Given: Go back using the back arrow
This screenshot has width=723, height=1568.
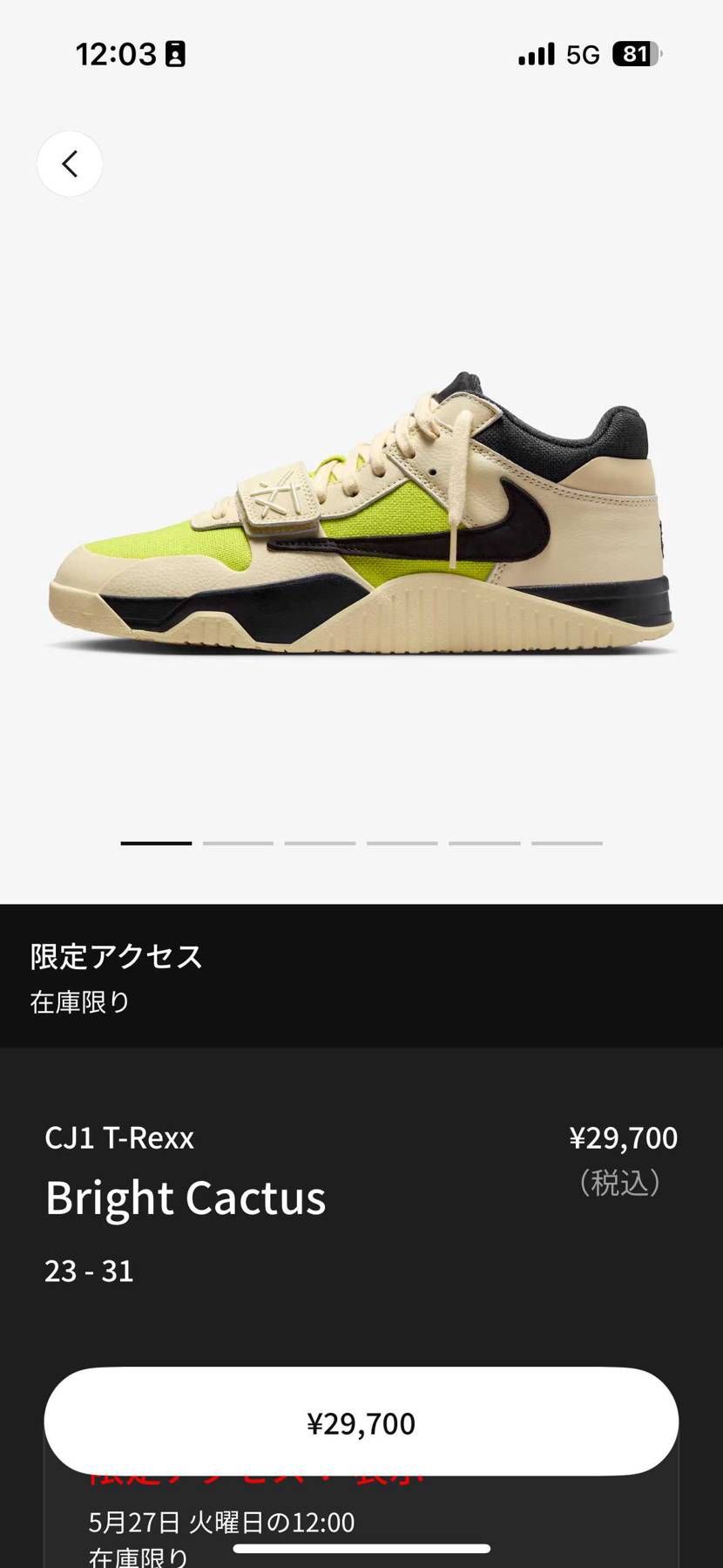Looking at the screenshot, I should (70, 164).
